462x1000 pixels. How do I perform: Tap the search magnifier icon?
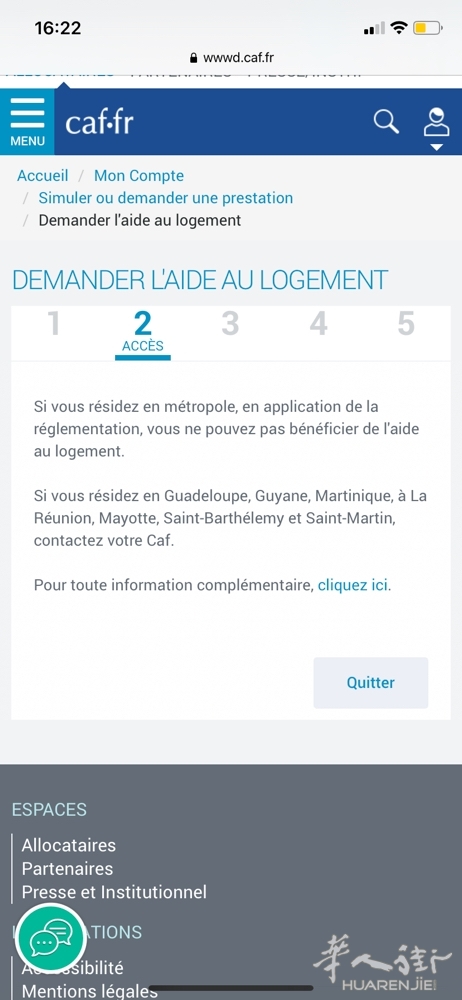click(386, 121)
